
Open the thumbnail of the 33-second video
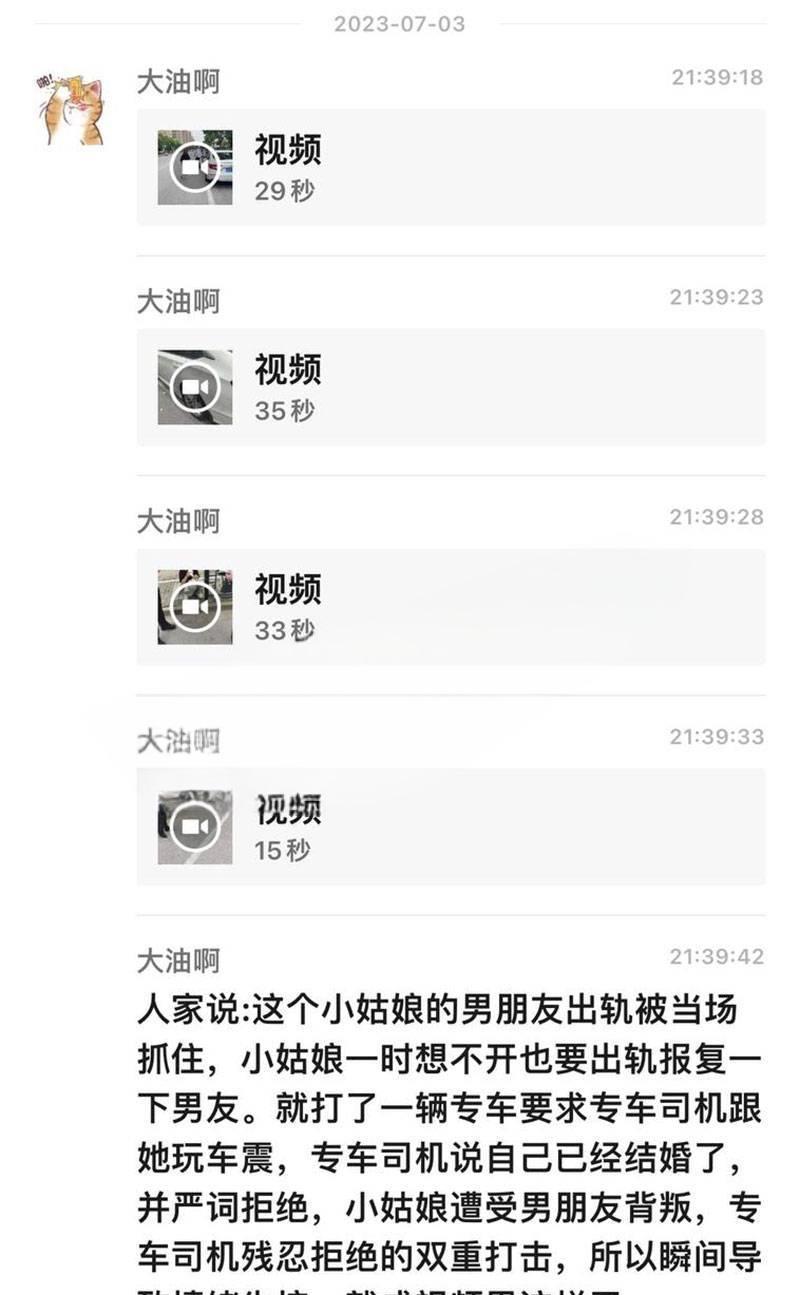(x=194, y=607)
